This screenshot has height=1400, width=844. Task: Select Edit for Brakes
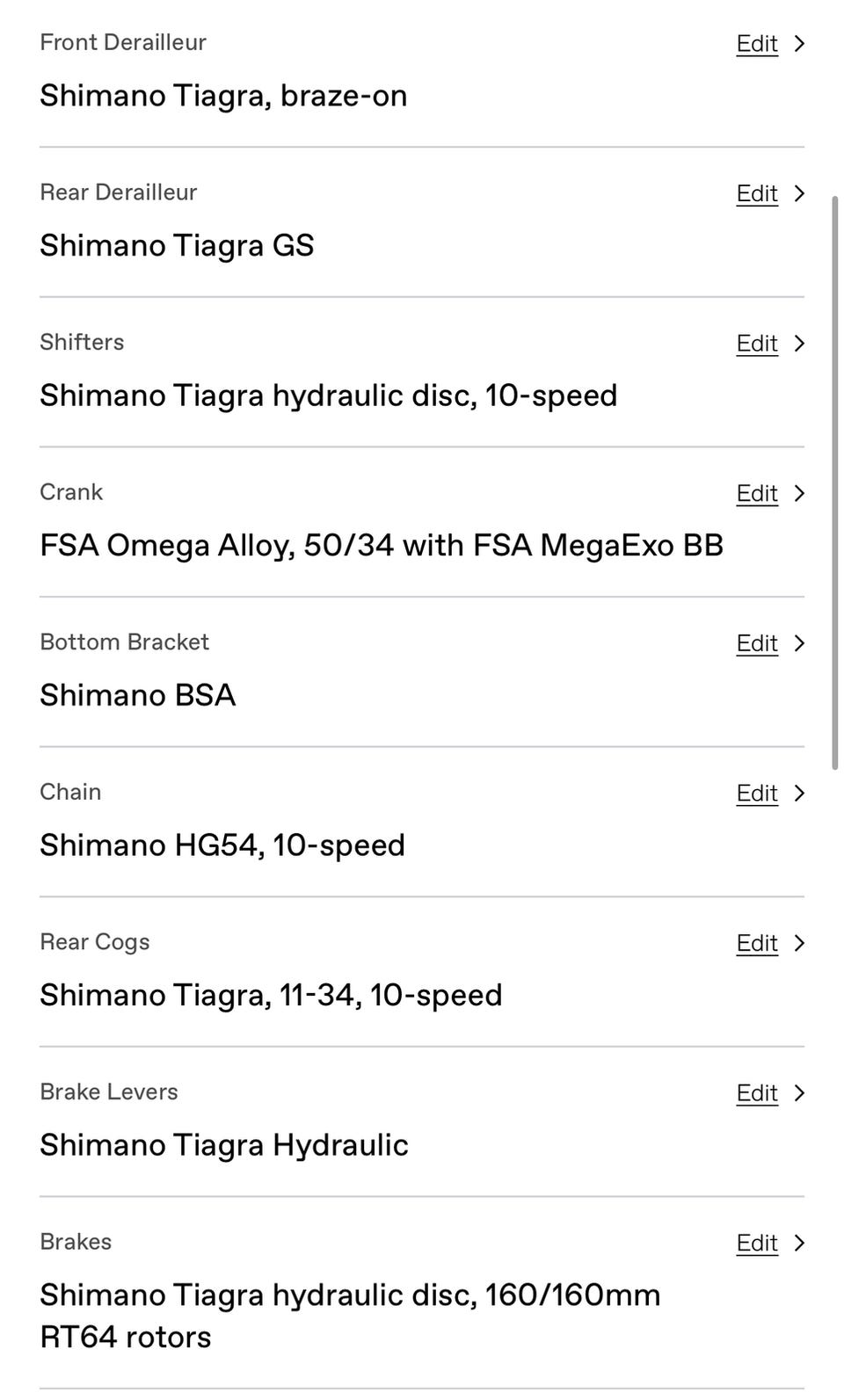coord(757,1244)
